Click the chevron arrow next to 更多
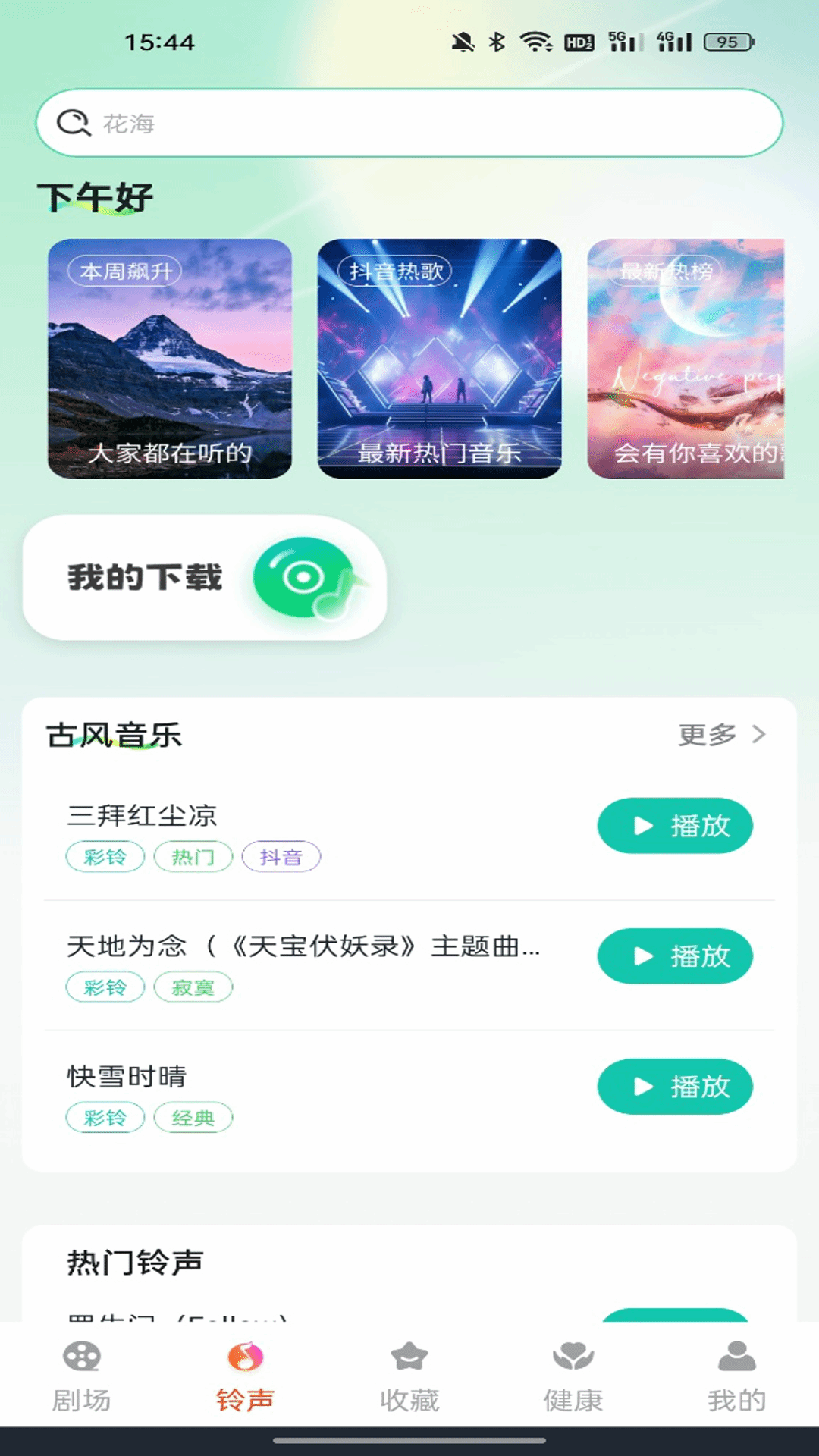This screenshot has height=1456, width=819. coord(756,733)
